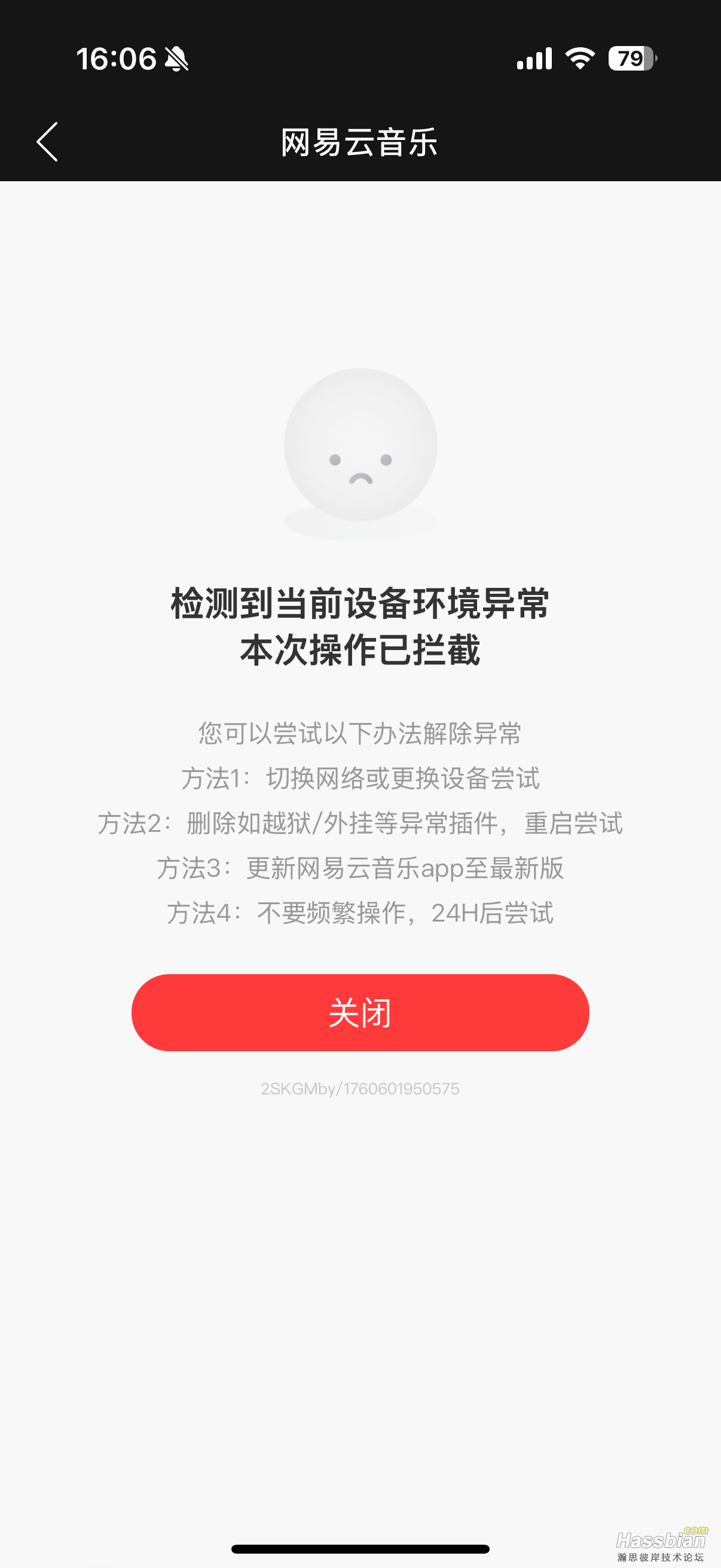Tap the heading 检测到当前设备环境异常
Screen dimensions: 721x1568
coord(360,603)
